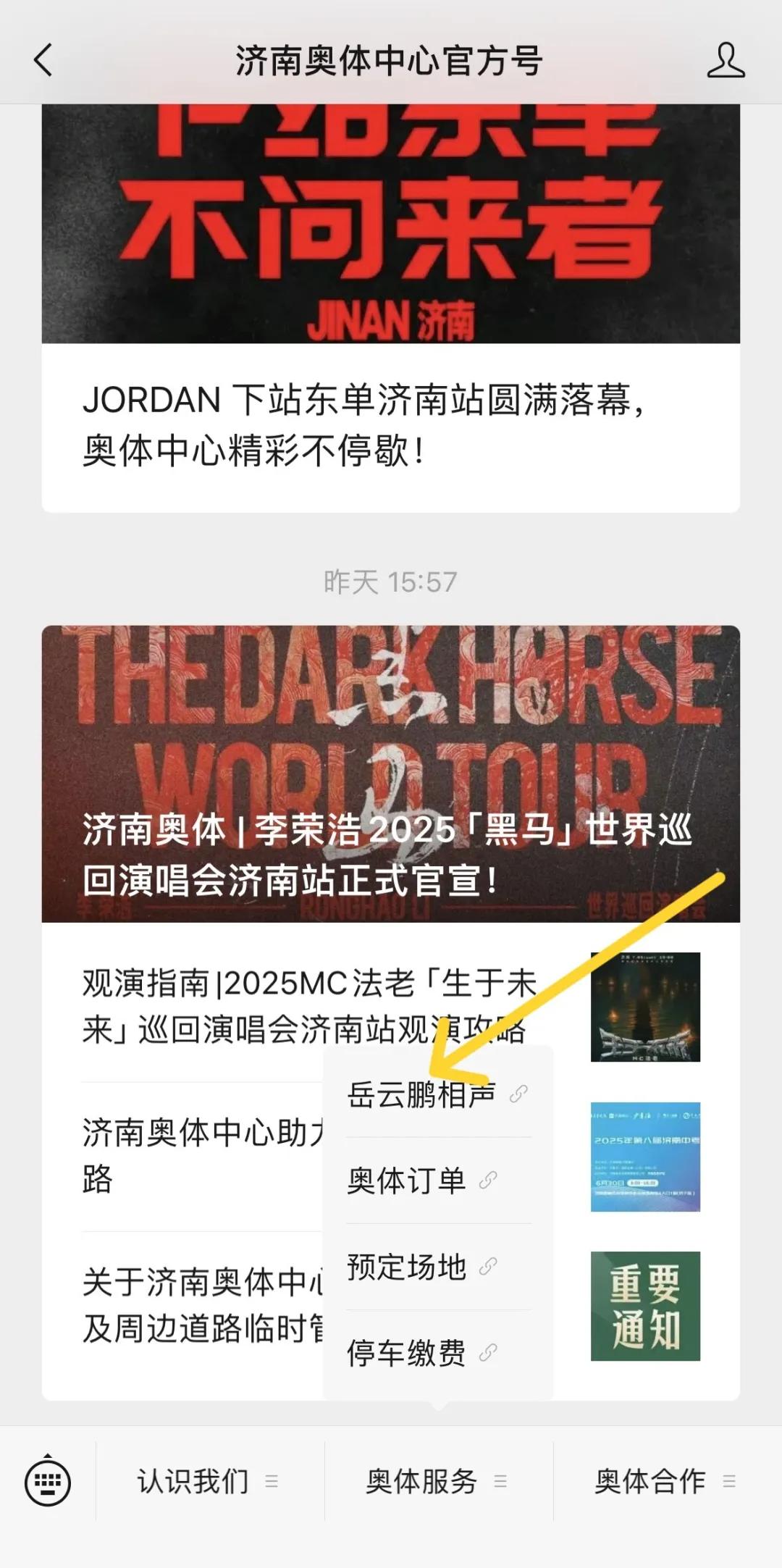Go back using the top-left arrow

coord(43,60)
